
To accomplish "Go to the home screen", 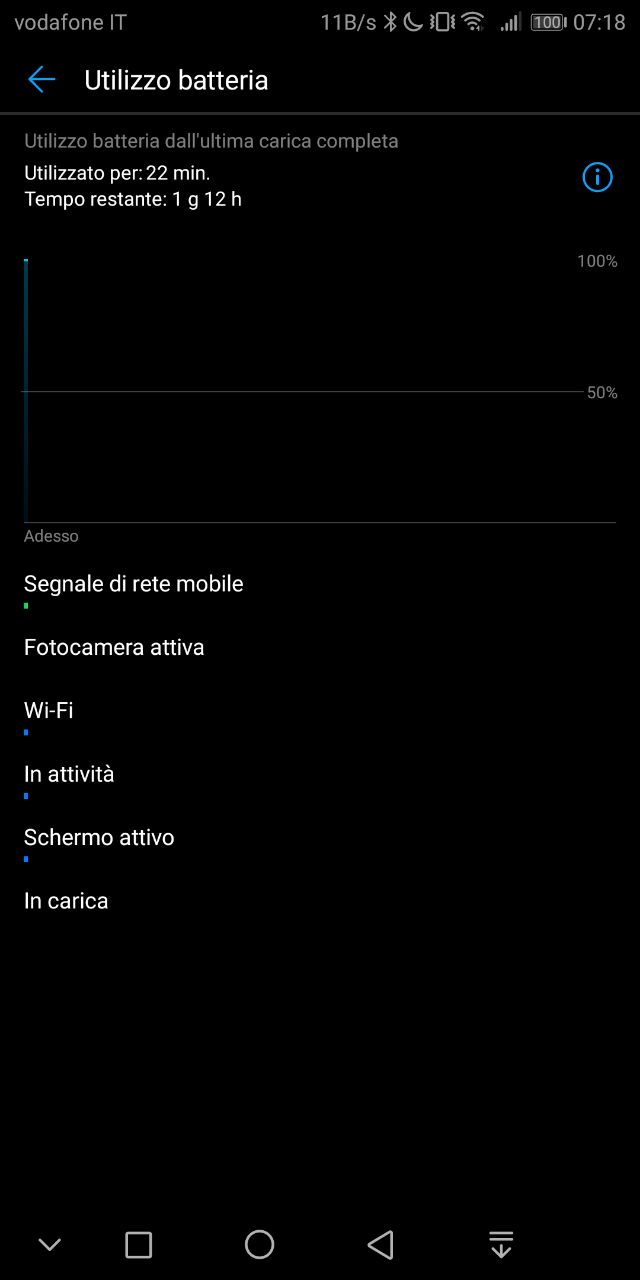I will coord(259,1244).
